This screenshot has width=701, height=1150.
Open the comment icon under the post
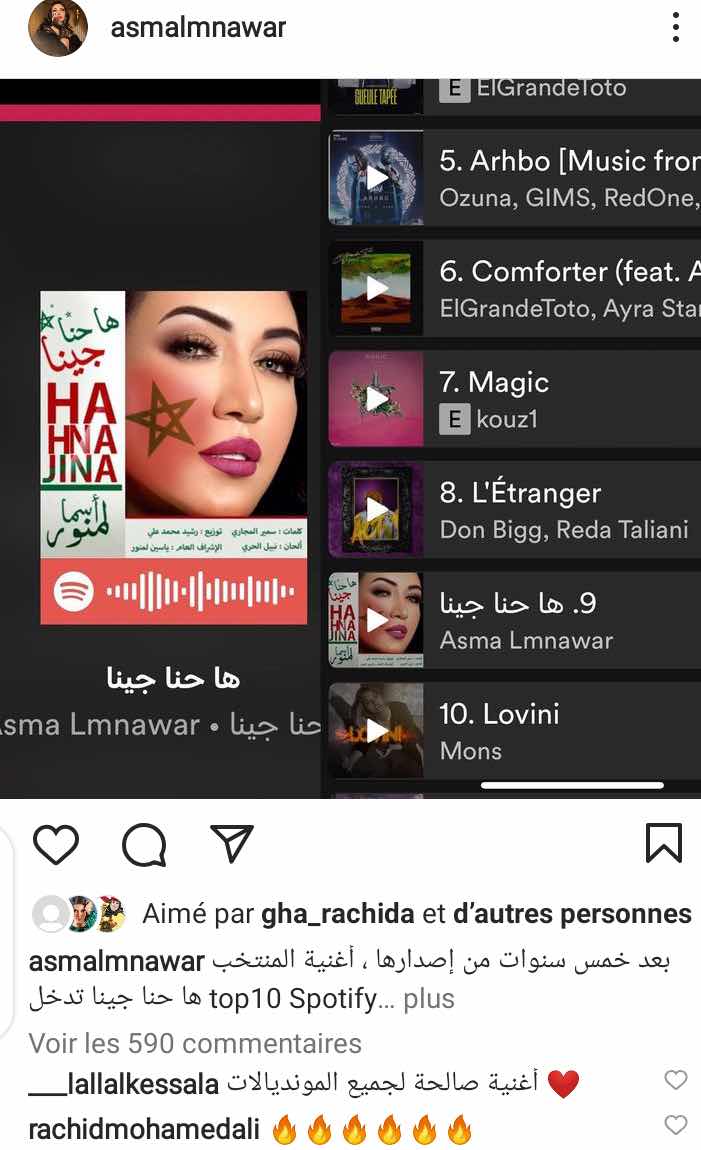coord(144,846)
